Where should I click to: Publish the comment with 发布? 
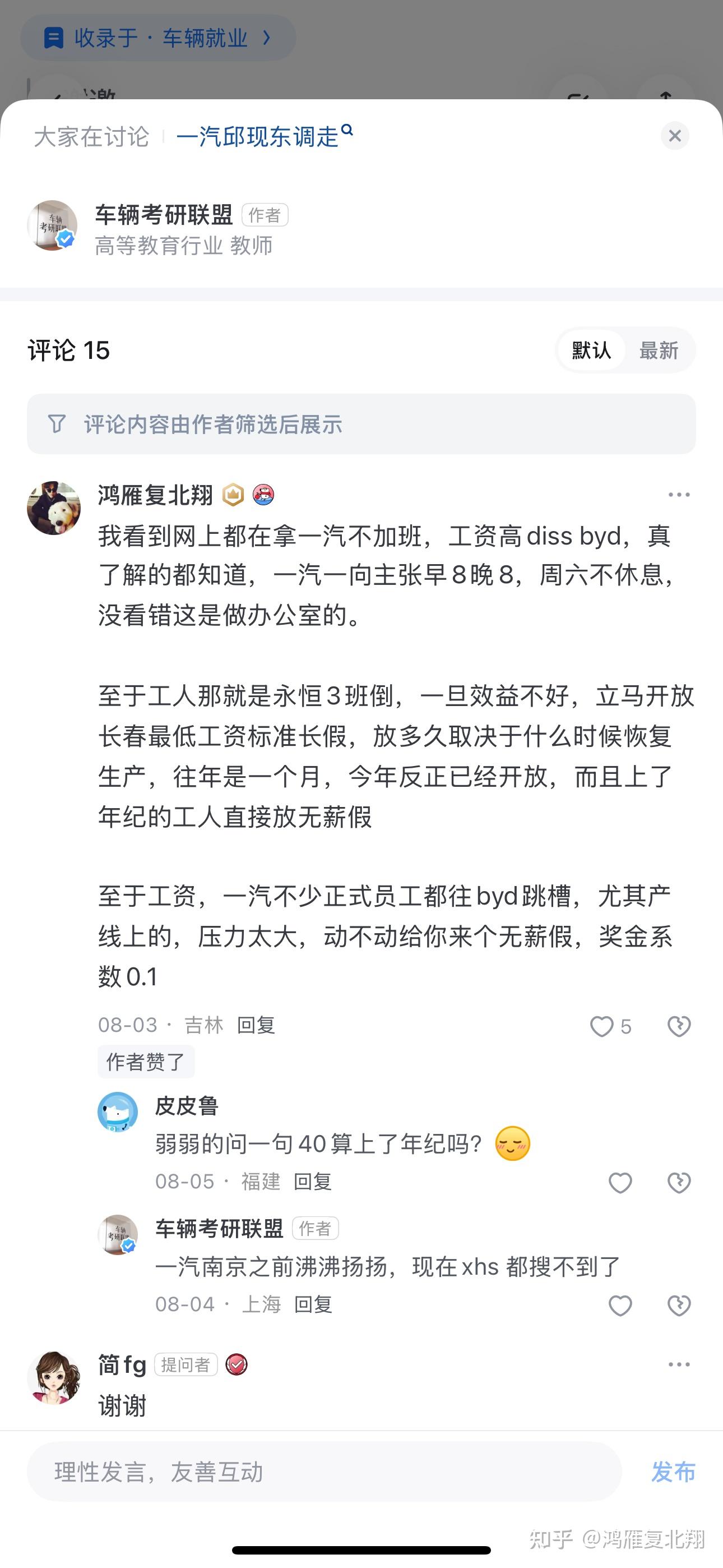673,1472
